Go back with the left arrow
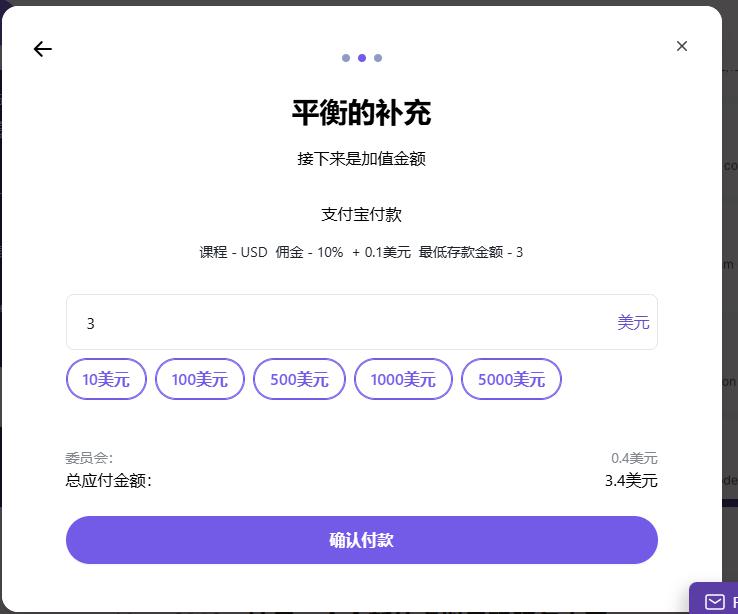The height and width of the screenshot is (614, 738). pyautogui.click(x=42, y=49)
